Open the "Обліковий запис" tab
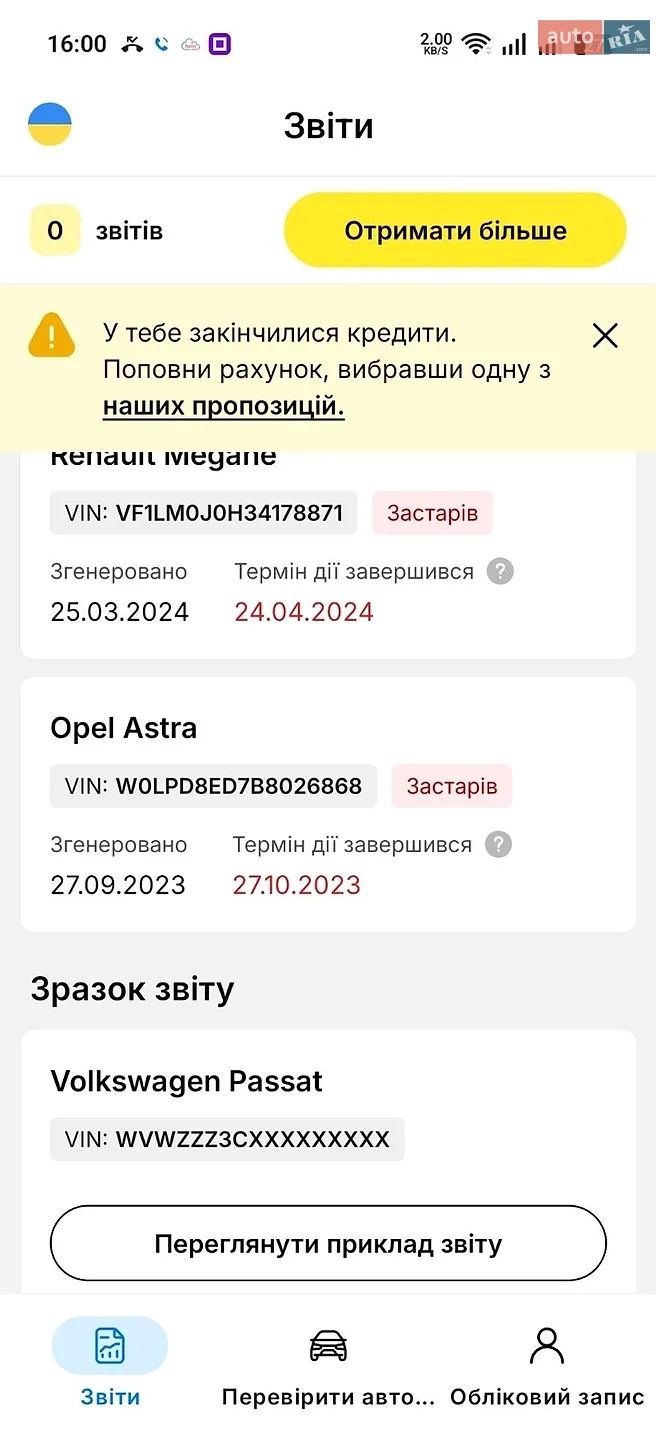Screen dimensions: 656x1440 pyautogui.click(x=547, y=1367)
